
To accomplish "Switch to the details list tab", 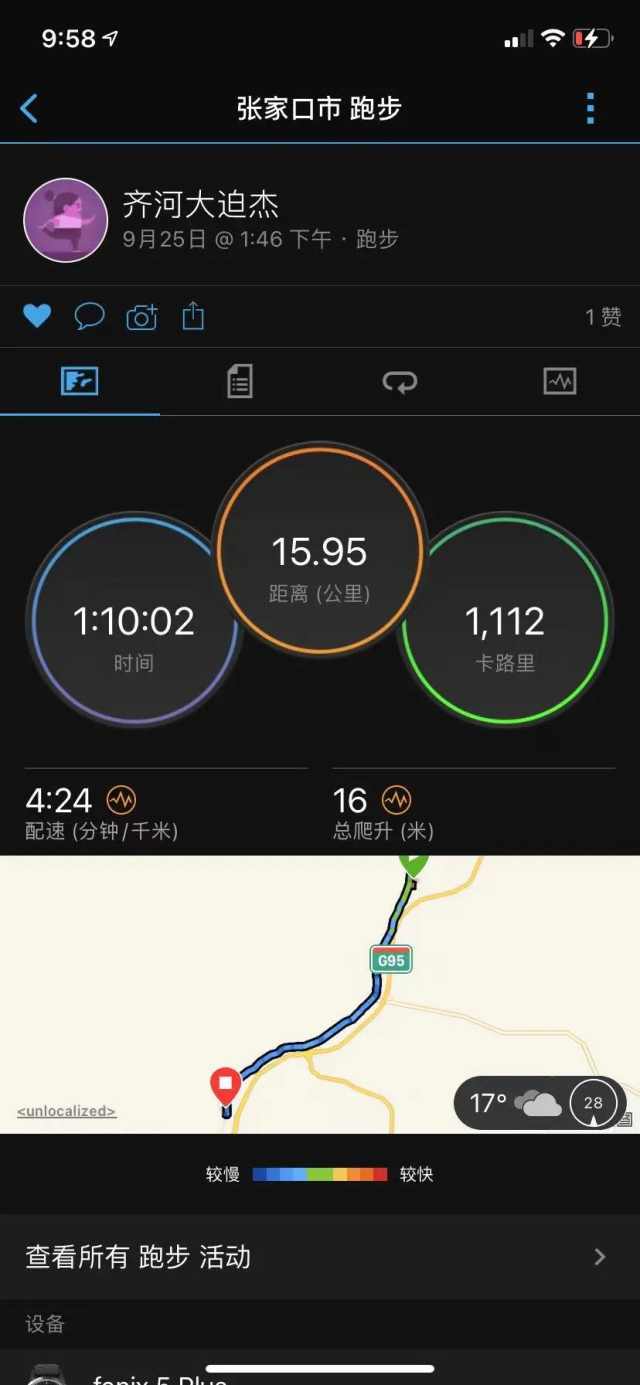I will (x=240, y=381).
